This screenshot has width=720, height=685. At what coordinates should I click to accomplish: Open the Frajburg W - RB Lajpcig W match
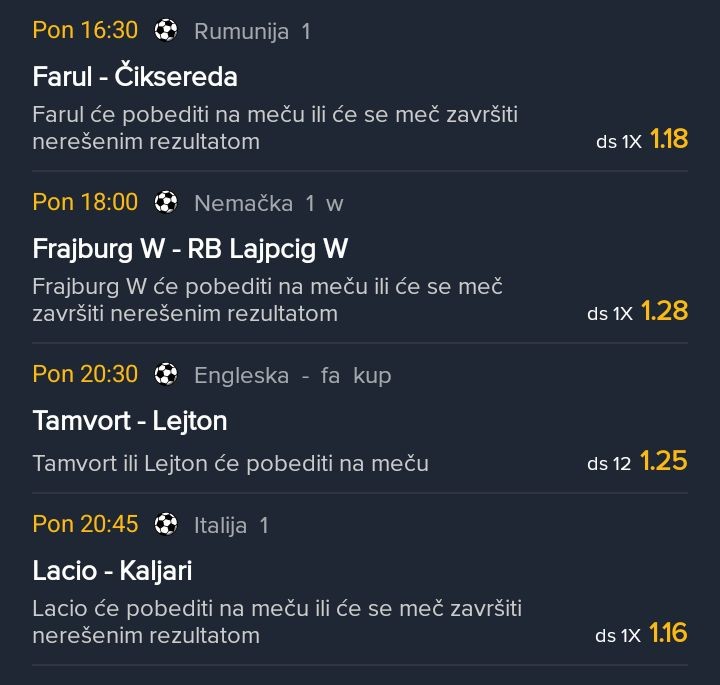(190, 249)
